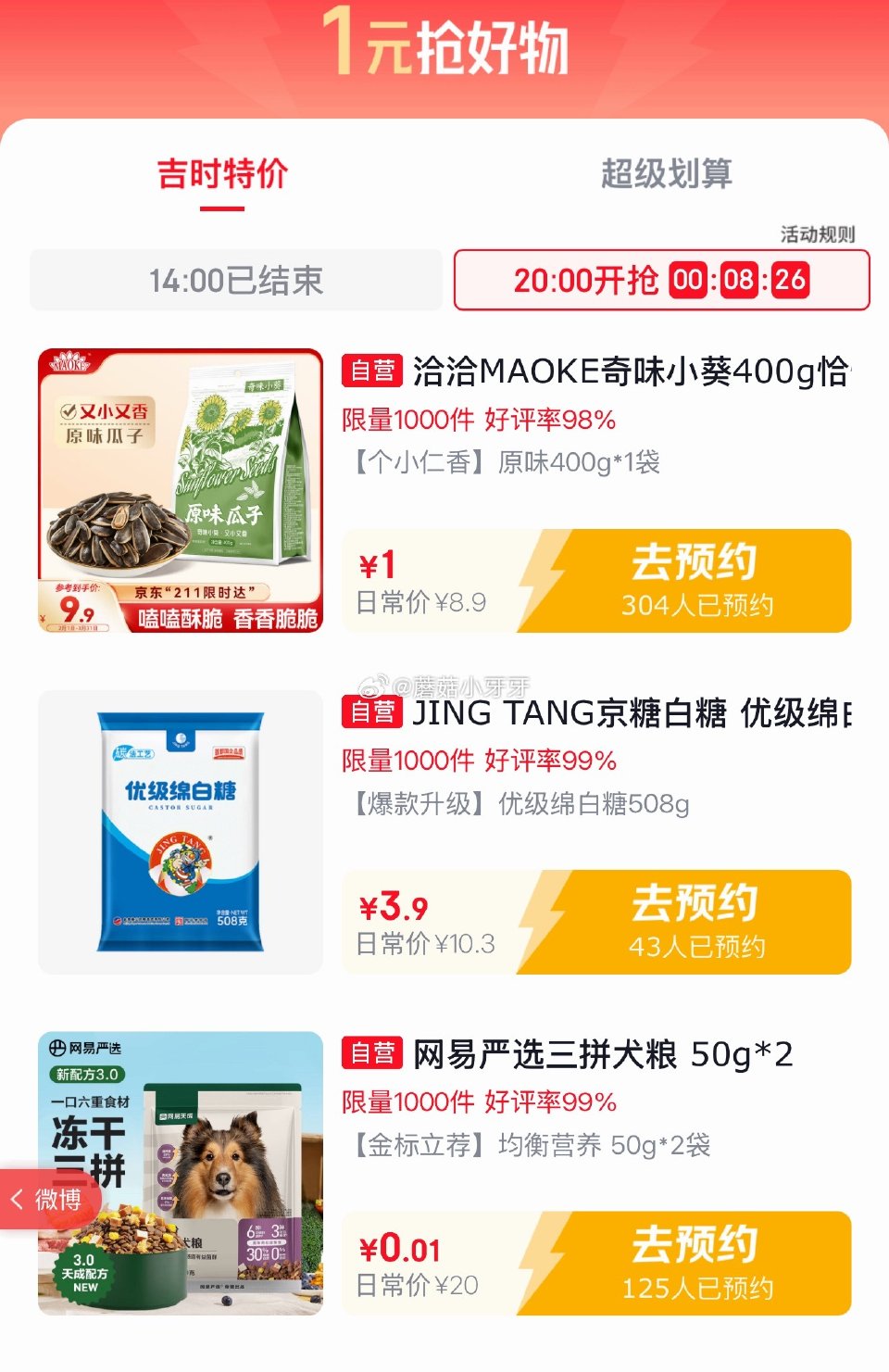
Task: Open the 活动规则 page
Action: coord(819,235)
